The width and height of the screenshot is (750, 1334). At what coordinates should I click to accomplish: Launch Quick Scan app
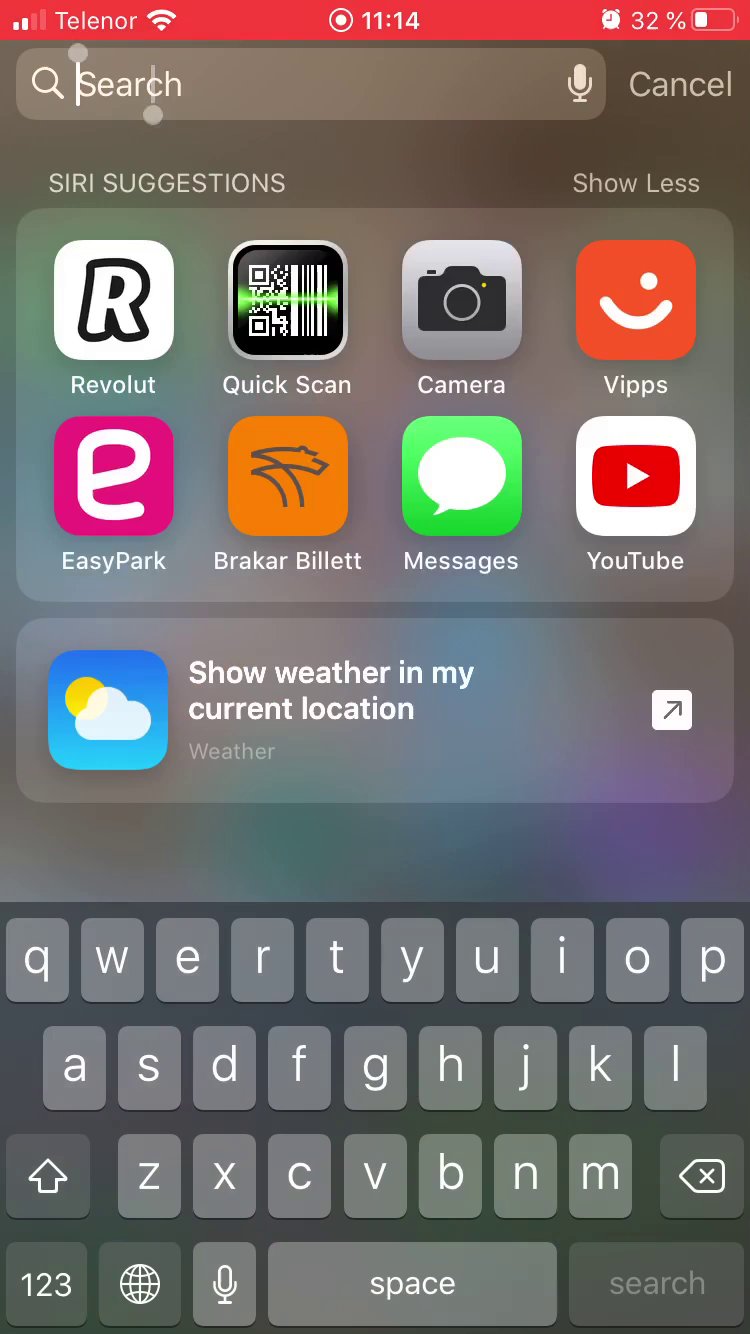288,300
